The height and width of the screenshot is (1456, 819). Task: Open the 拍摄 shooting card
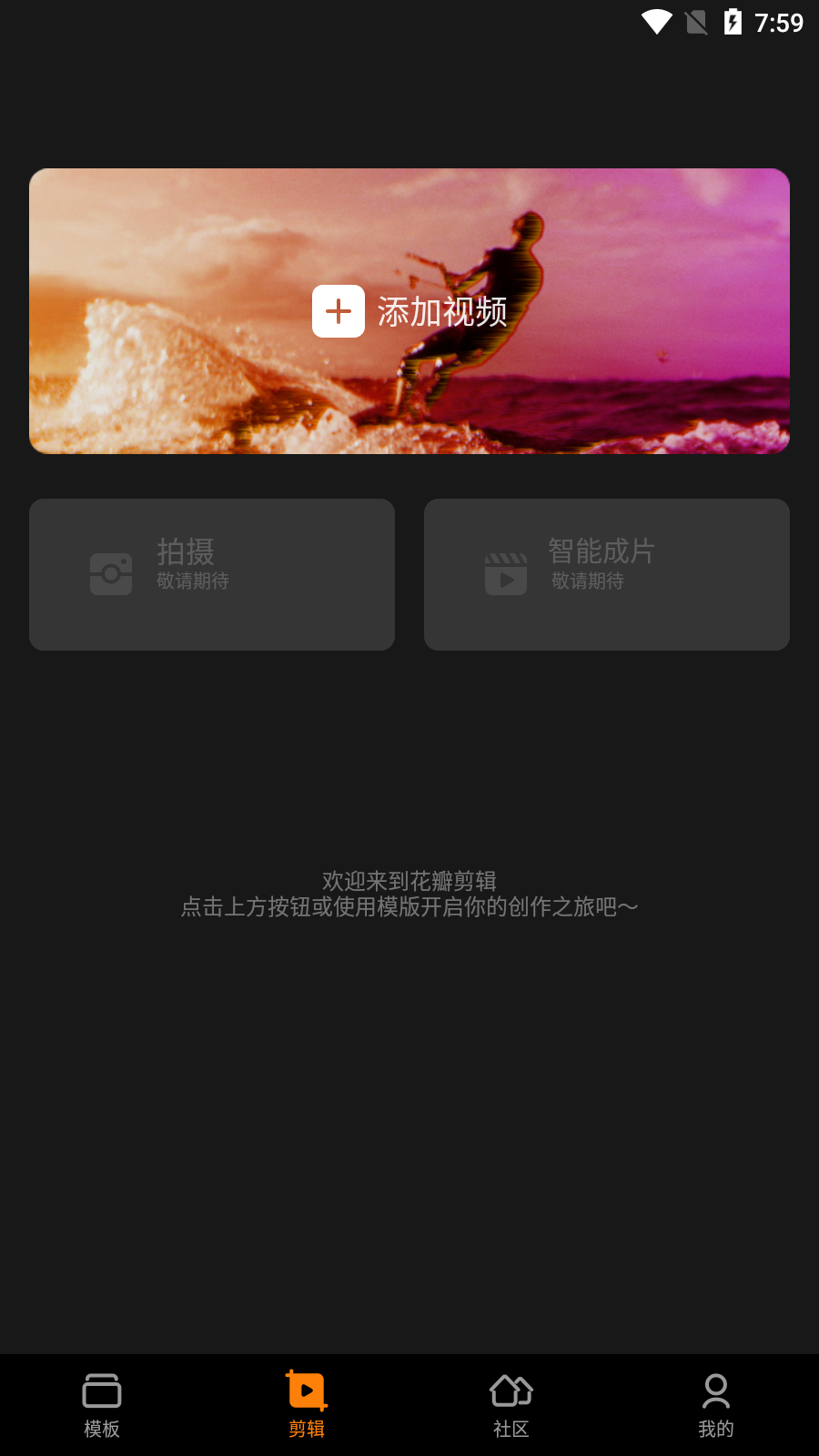coord(212,574)
